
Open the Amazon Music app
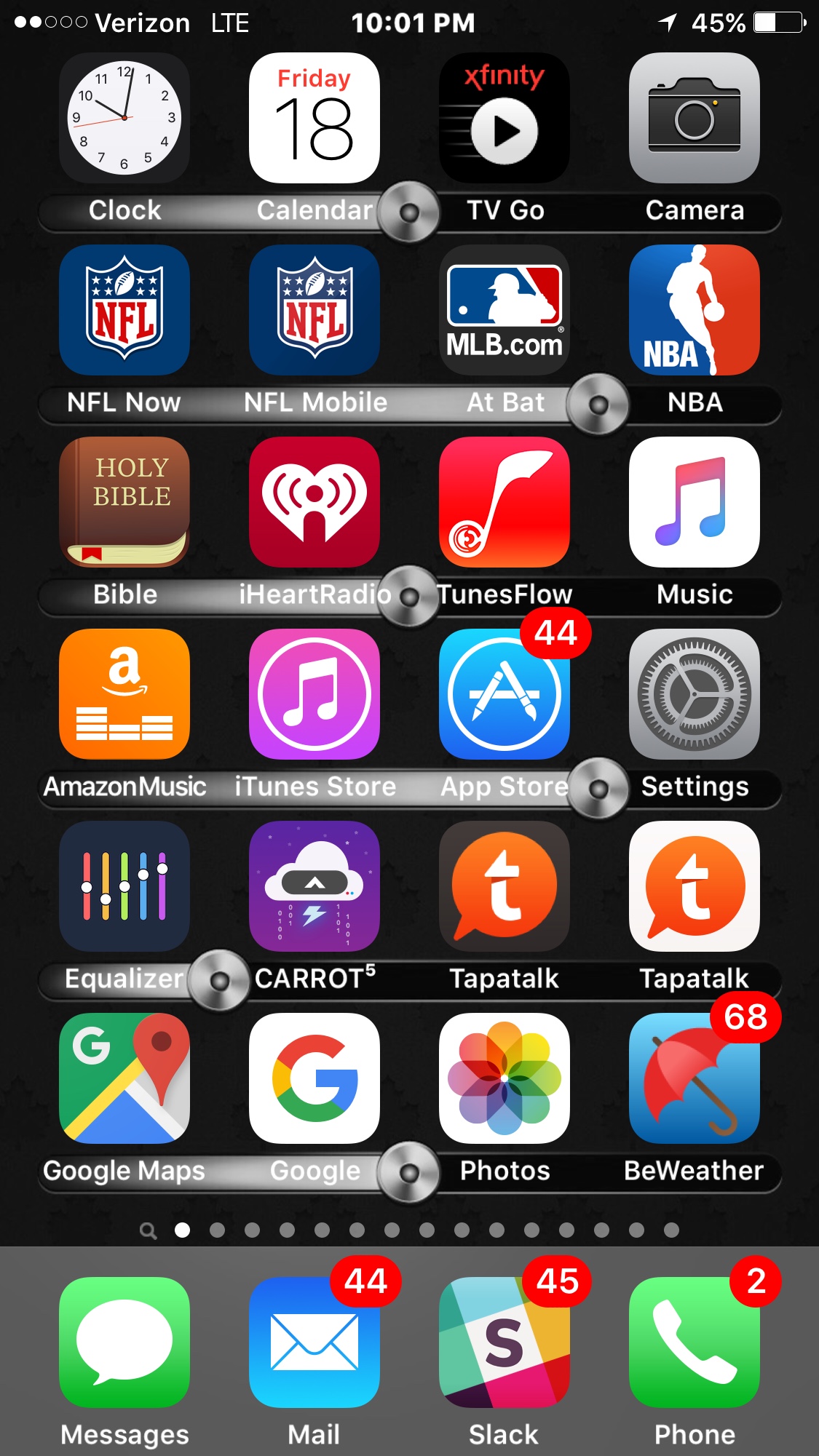(x=124, y=694)
